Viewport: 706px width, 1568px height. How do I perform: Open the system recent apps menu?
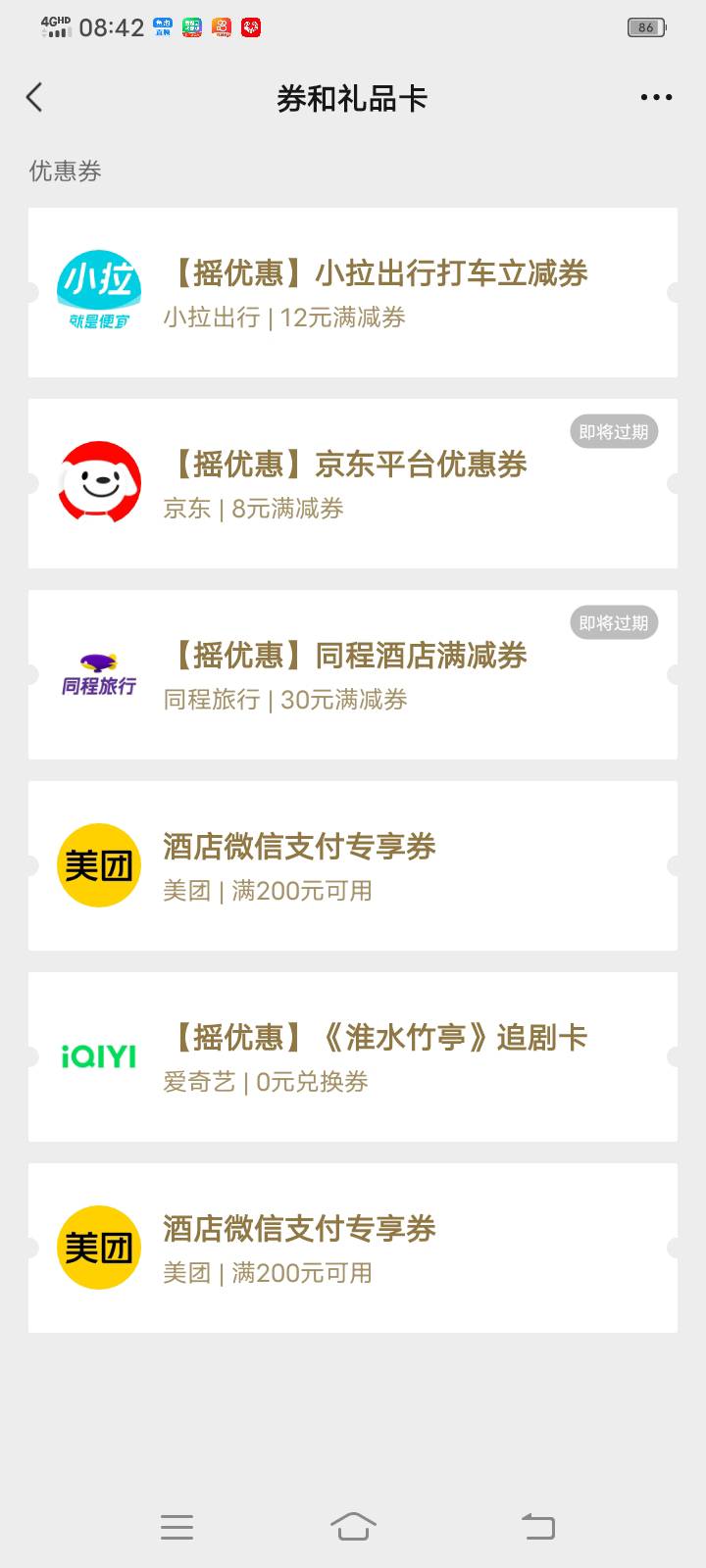[x=176, y=1526]
